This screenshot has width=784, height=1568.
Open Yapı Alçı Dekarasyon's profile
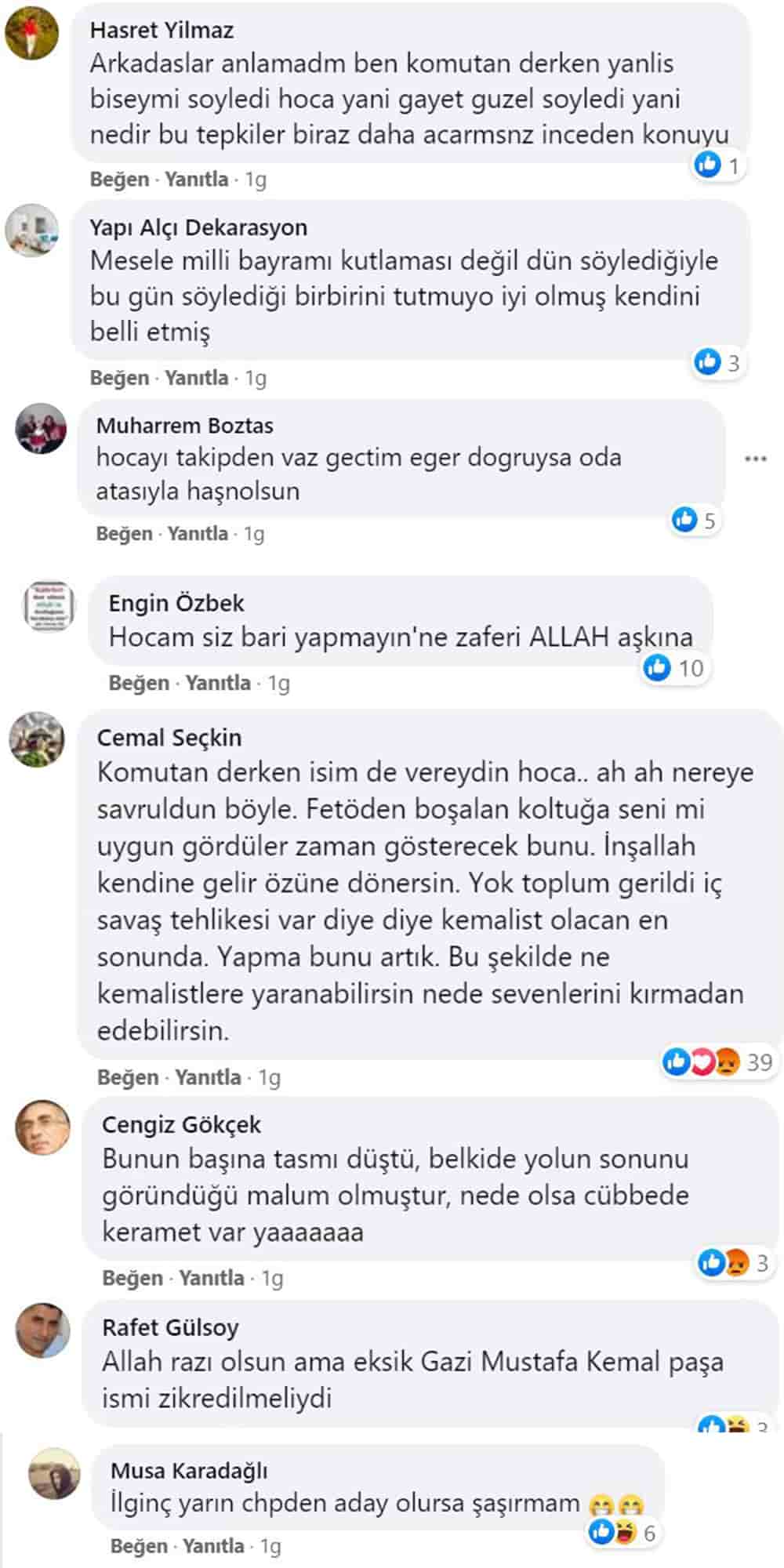198,227
